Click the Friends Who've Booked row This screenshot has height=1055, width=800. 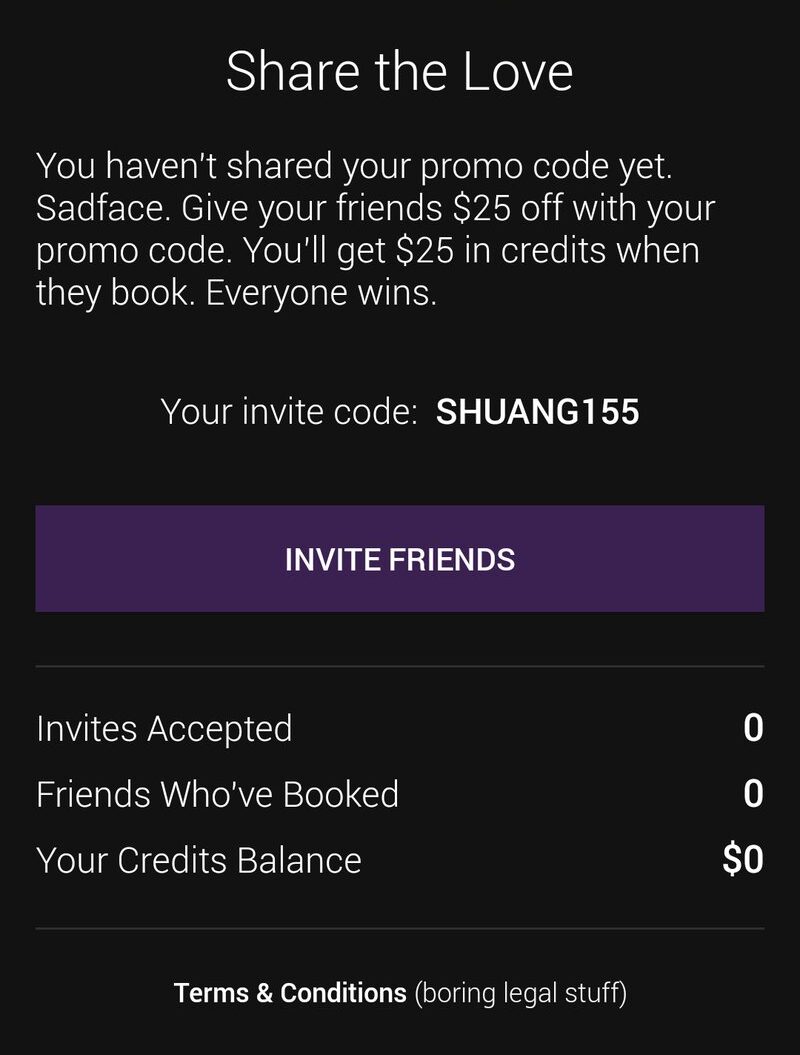216,794
